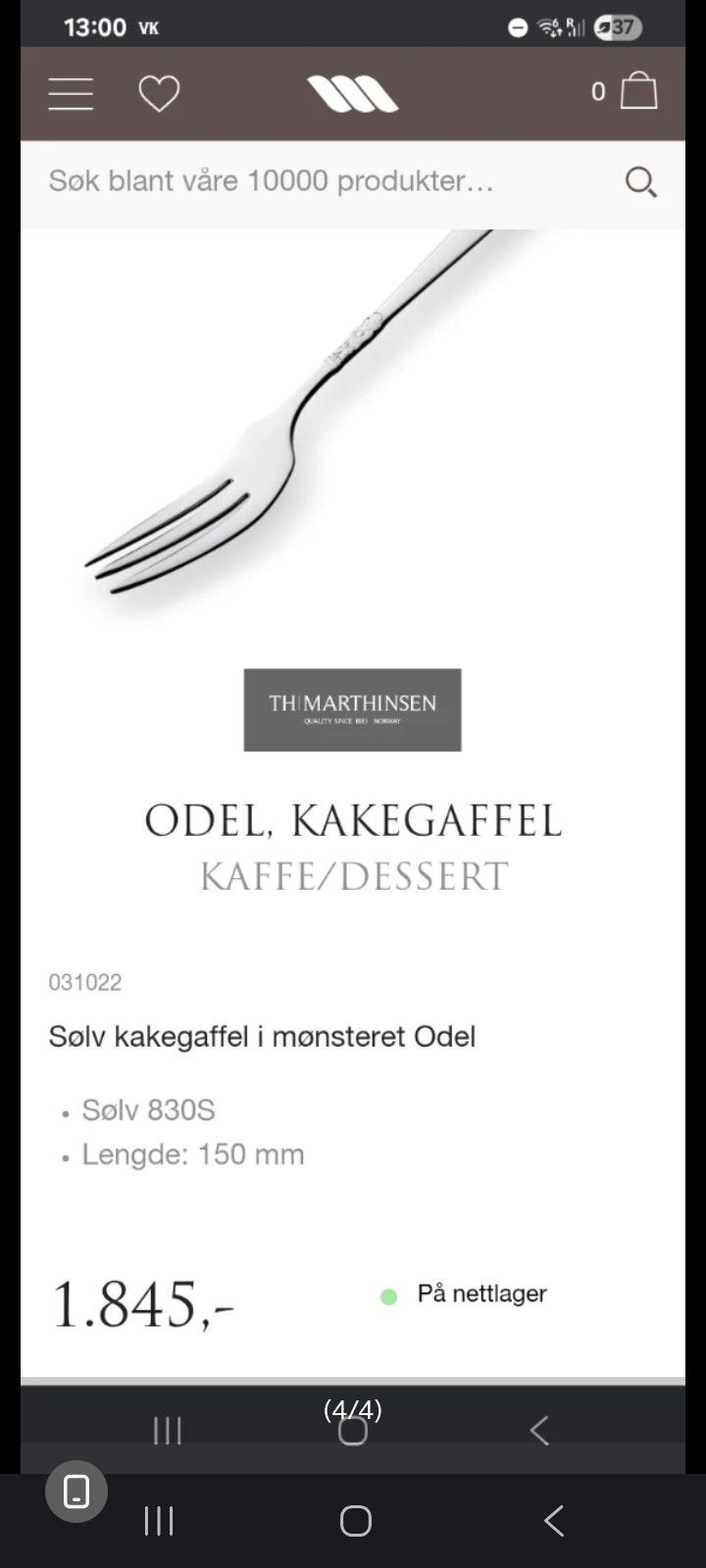Tap the price 1.845,-
Image resolution: width=706 pixels, height=1568 pixels.
[x=143, y=1303]
